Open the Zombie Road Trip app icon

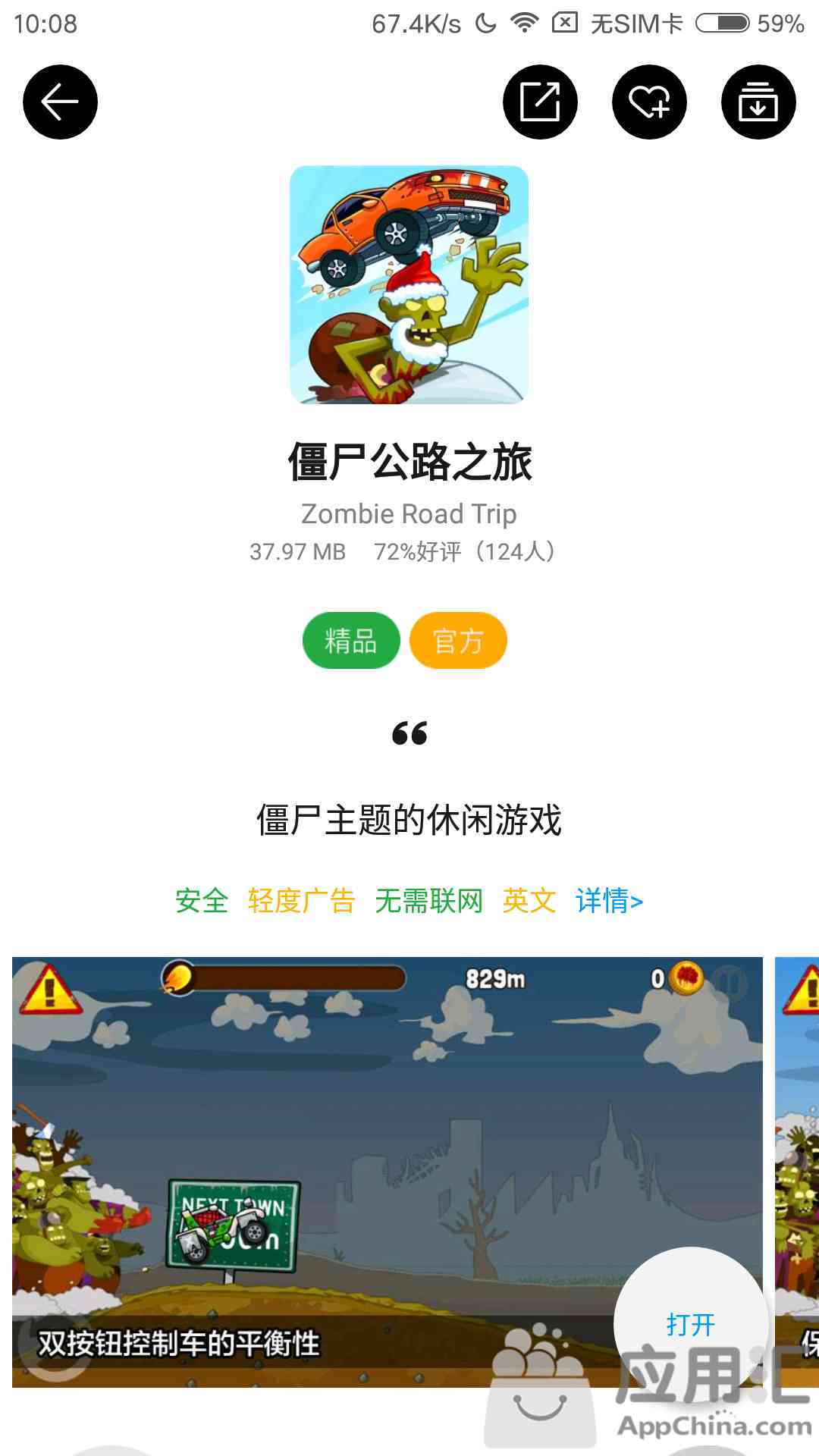[x=409, y=284]
